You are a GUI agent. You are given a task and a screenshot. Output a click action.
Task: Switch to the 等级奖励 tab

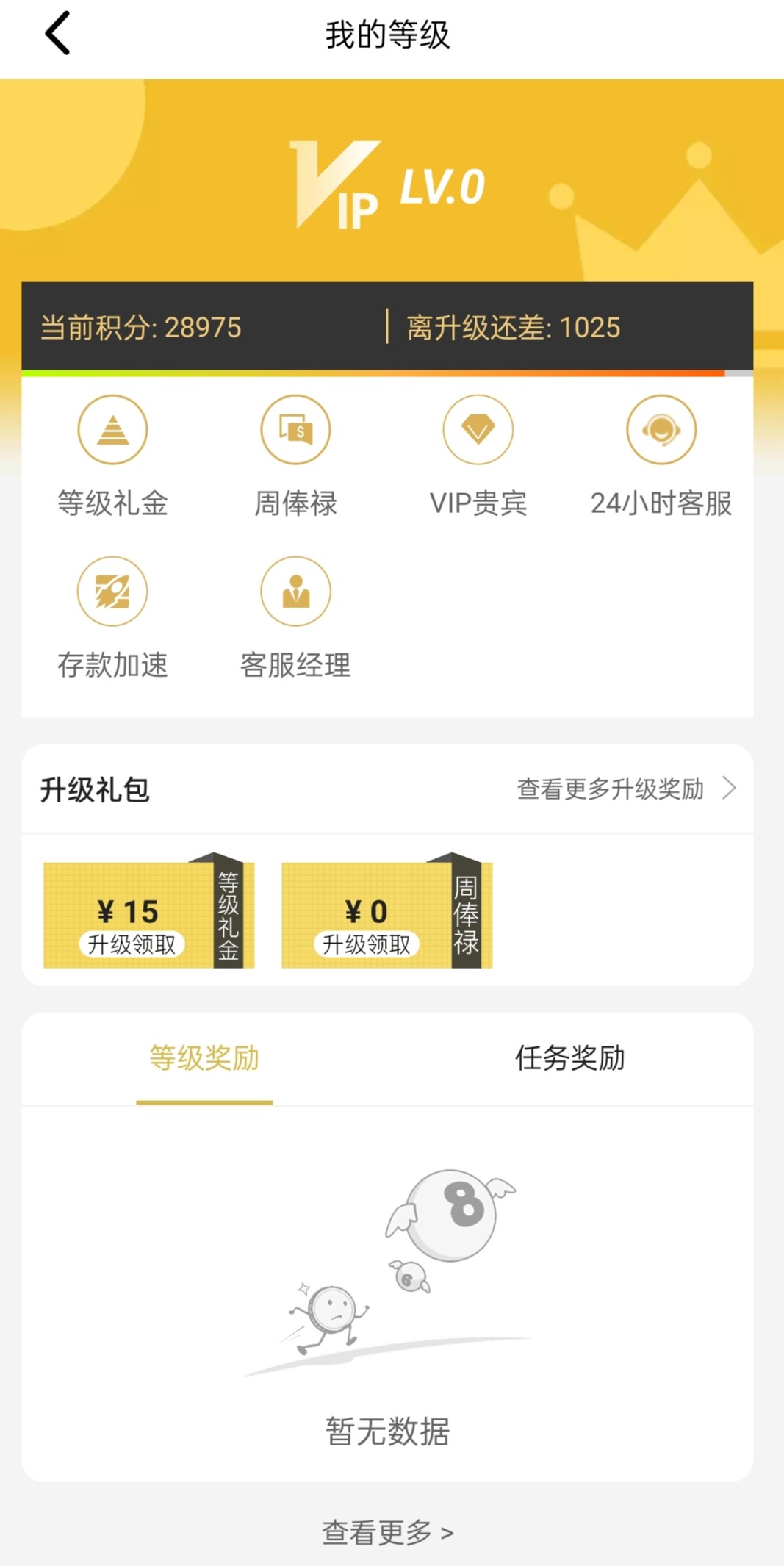point(204,1058)
